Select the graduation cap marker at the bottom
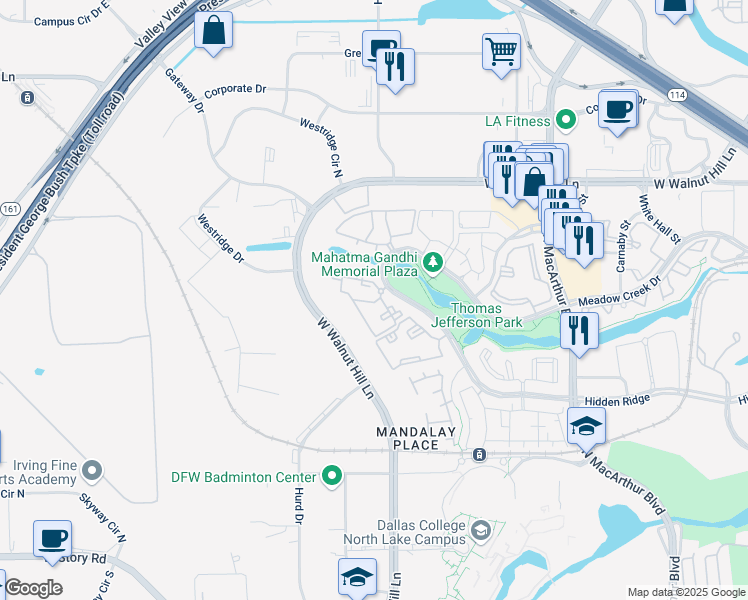This screenshot has height=600, width=748. [x=357, y=576]
